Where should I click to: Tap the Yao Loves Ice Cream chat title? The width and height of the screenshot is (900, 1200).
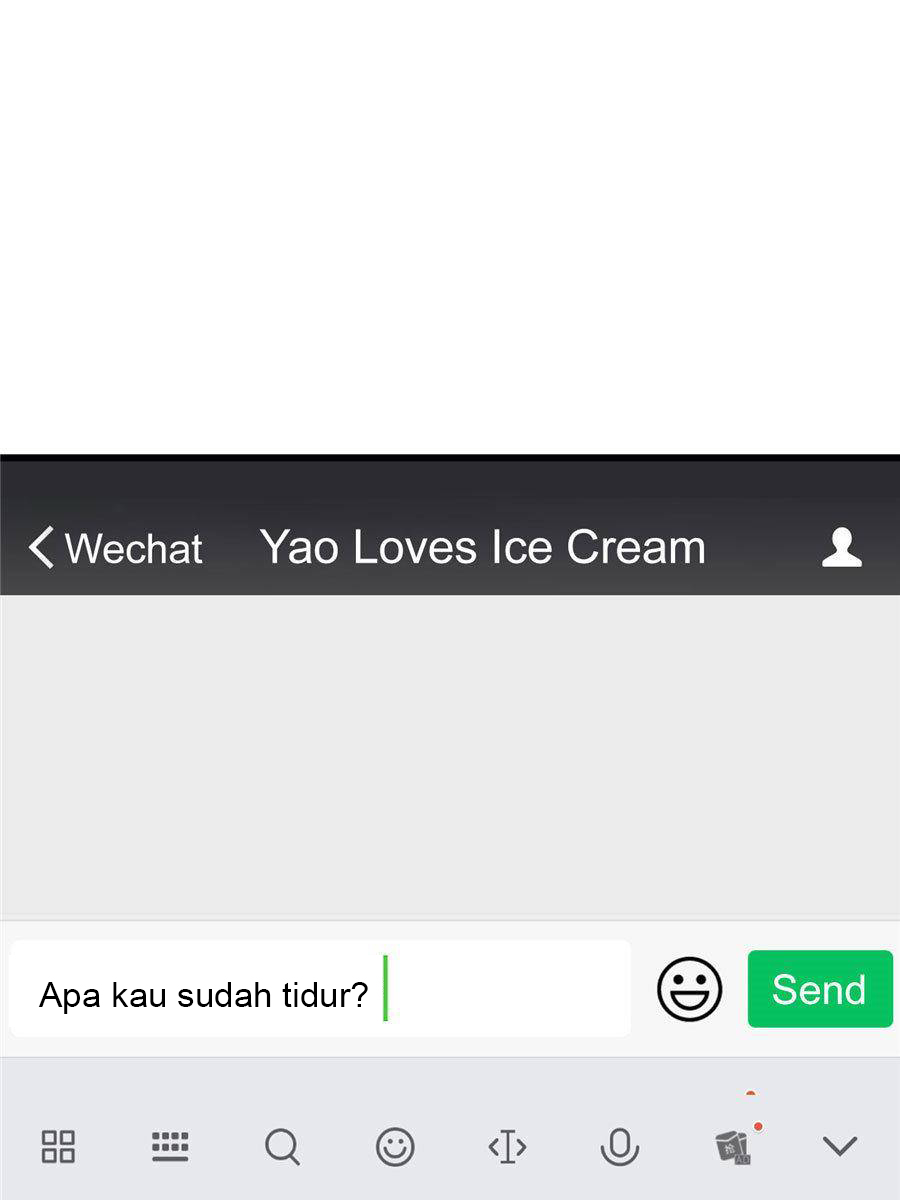[x=483, y=547]
